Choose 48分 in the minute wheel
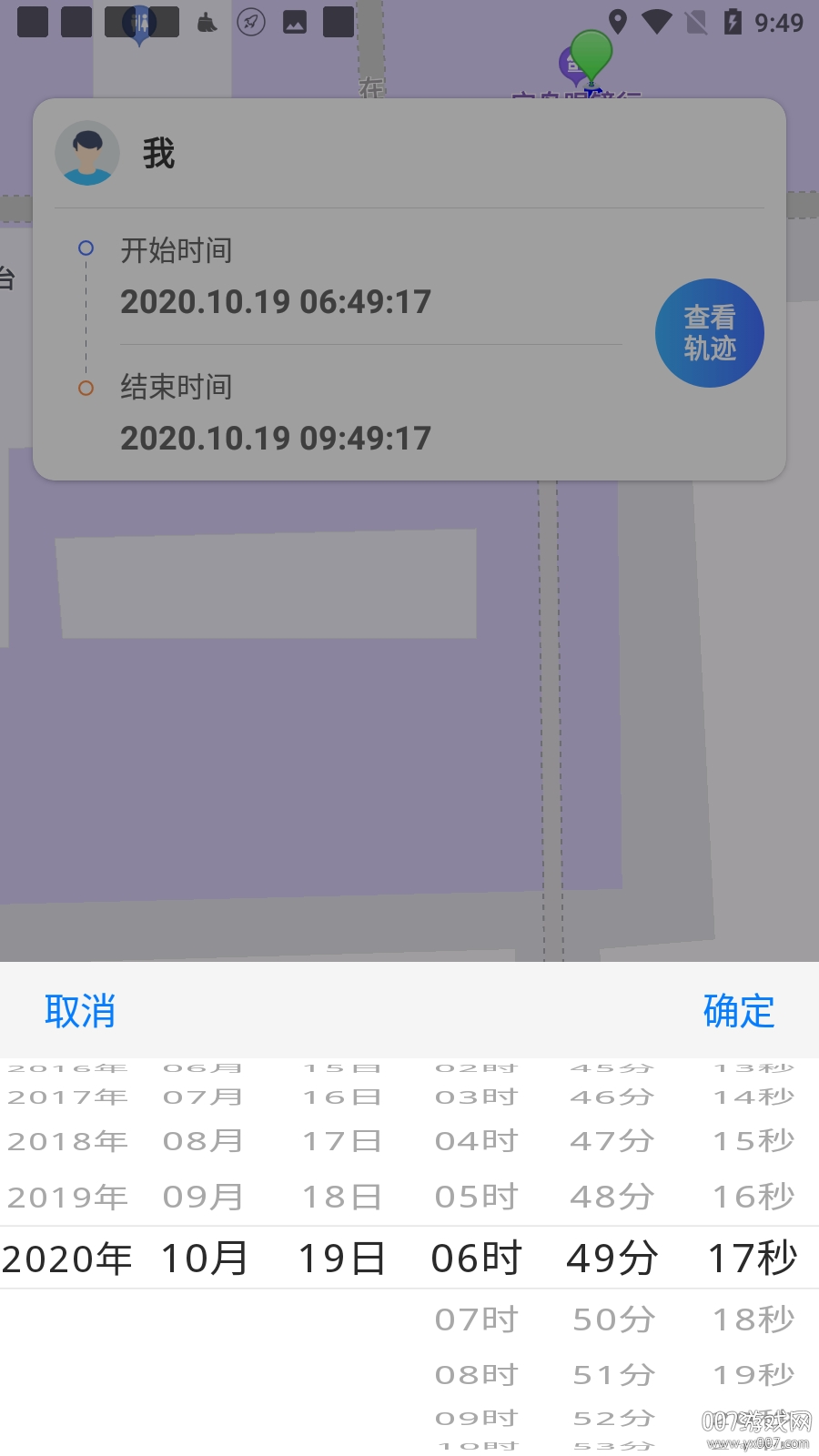 click(613, 1197)
